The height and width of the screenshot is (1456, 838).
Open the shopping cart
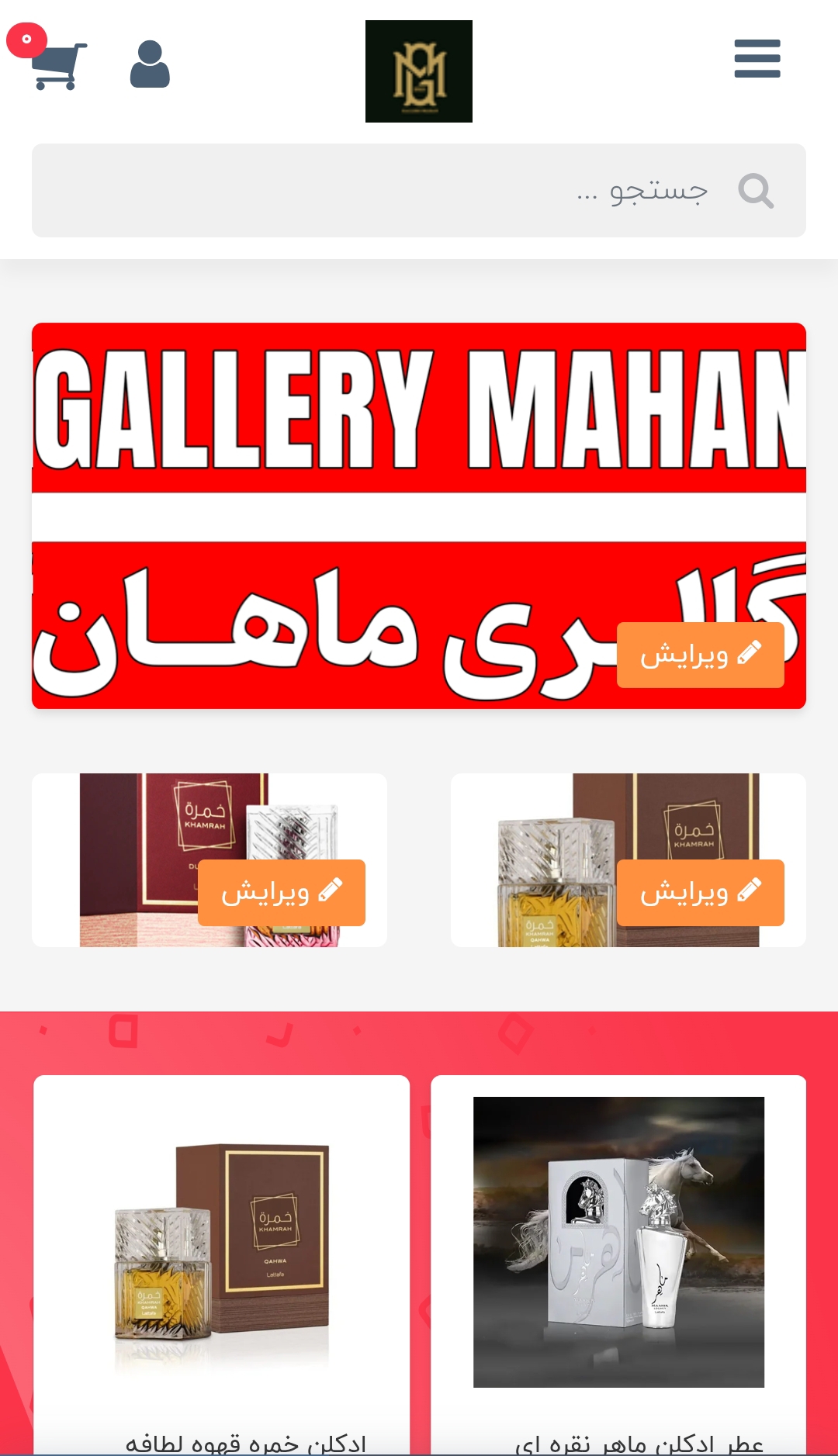point(56,65)
